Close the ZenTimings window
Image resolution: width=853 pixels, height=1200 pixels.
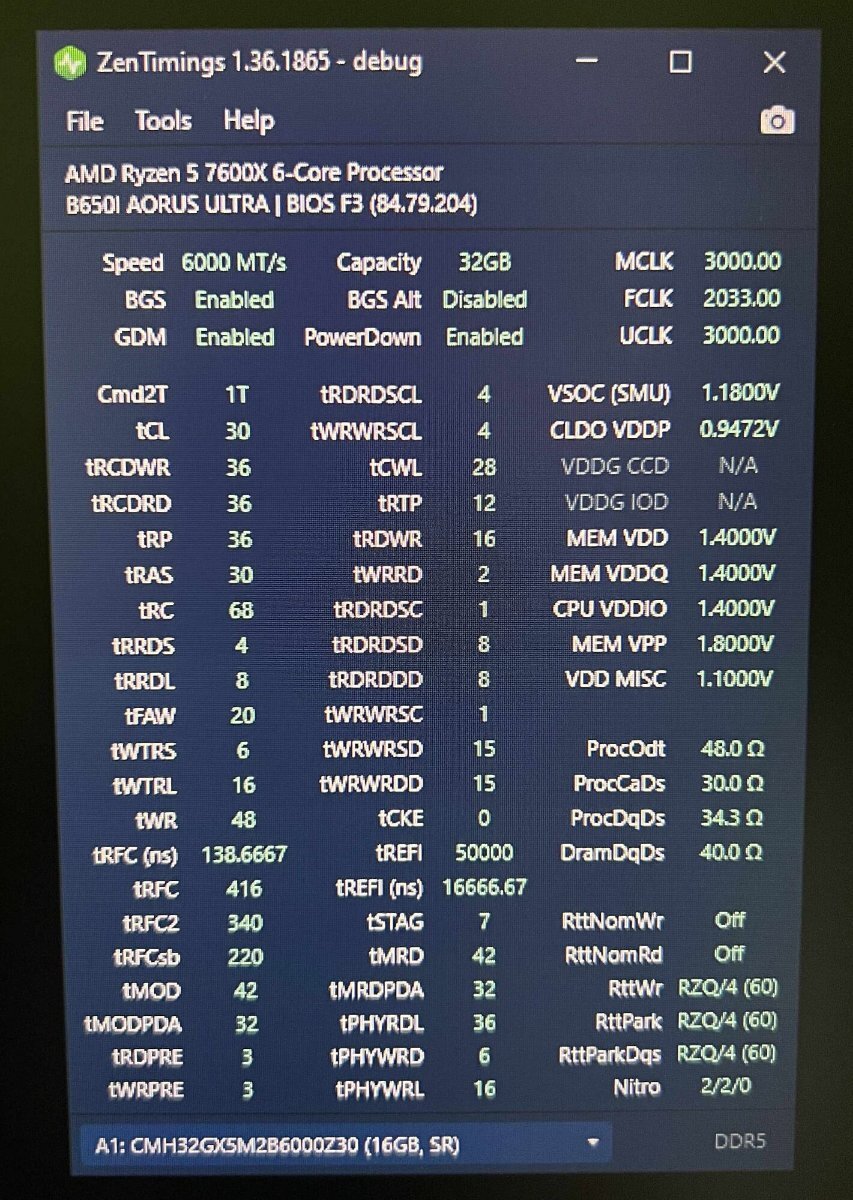pyautogui.click(x=774, y=63)
